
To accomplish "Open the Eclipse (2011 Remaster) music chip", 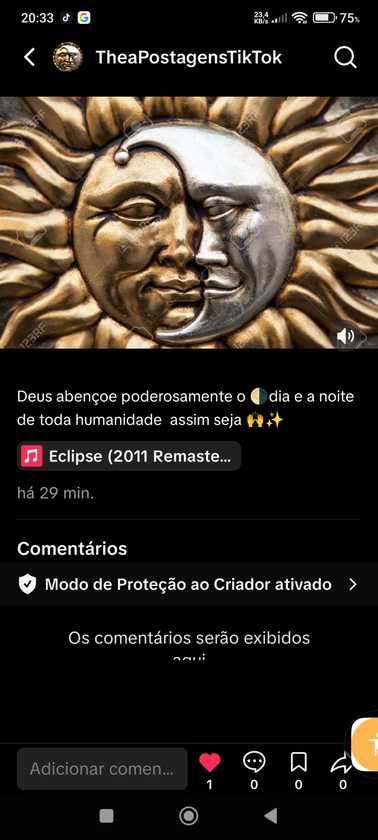I will [x=128, y=456].
